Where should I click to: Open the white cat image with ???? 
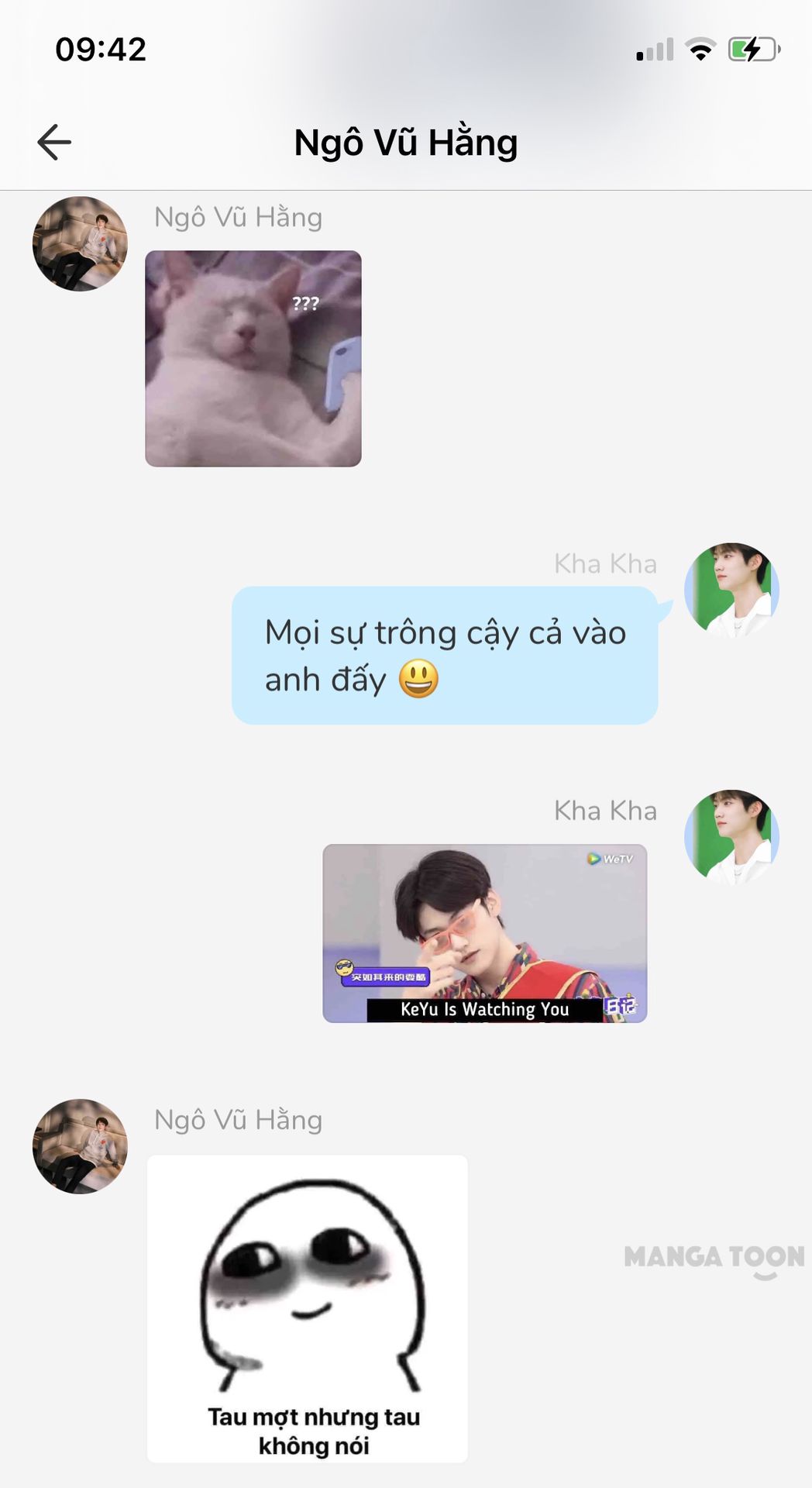coord(253,359)
